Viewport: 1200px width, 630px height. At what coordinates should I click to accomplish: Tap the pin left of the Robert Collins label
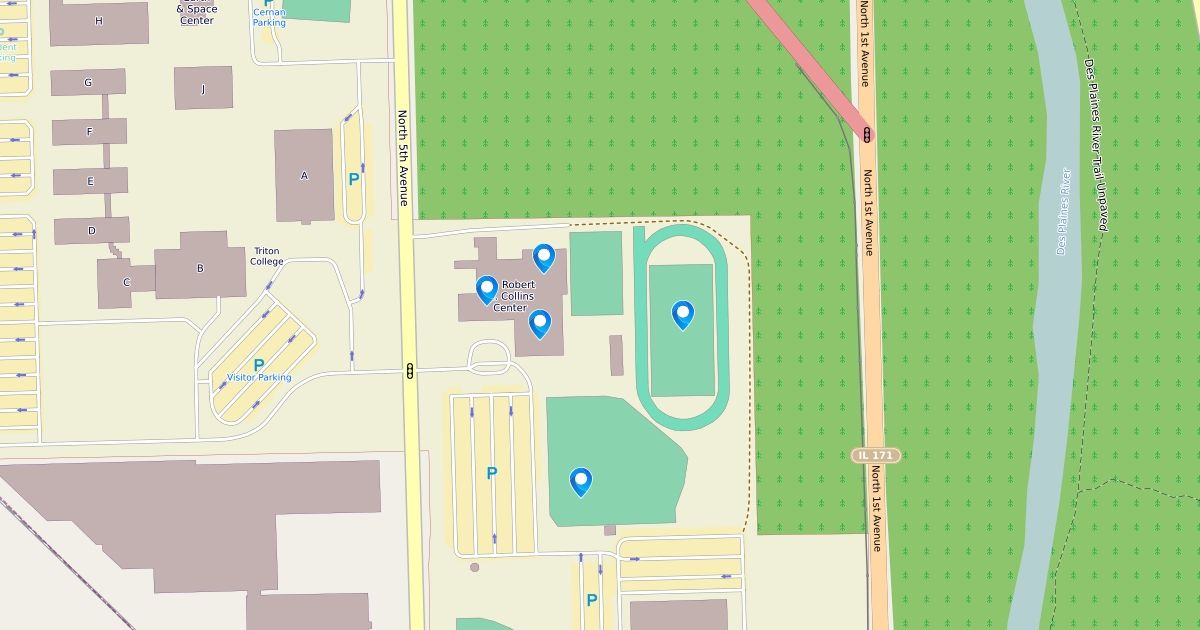tap(487, 289)
